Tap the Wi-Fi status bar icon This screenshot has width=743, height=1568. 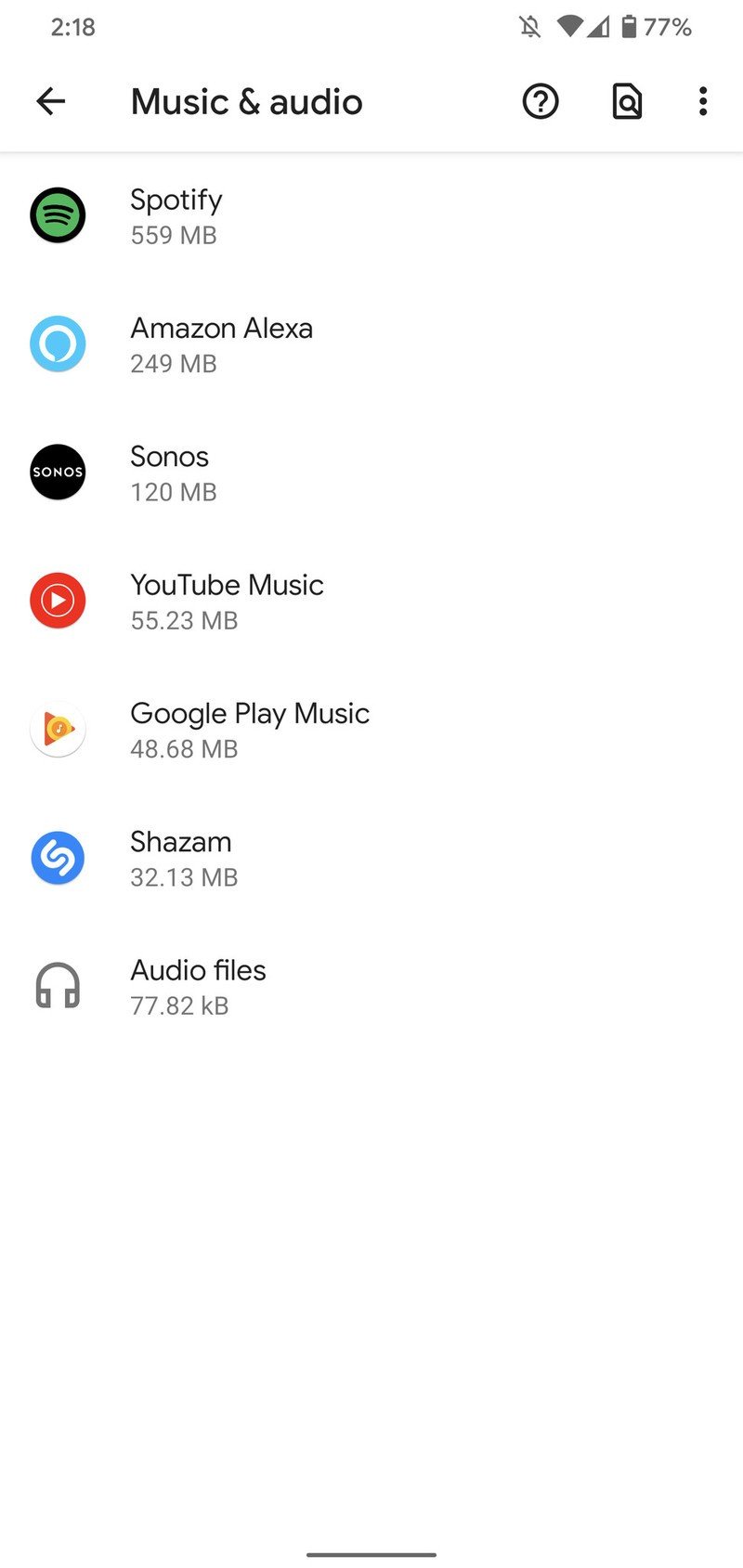(568, 27)
